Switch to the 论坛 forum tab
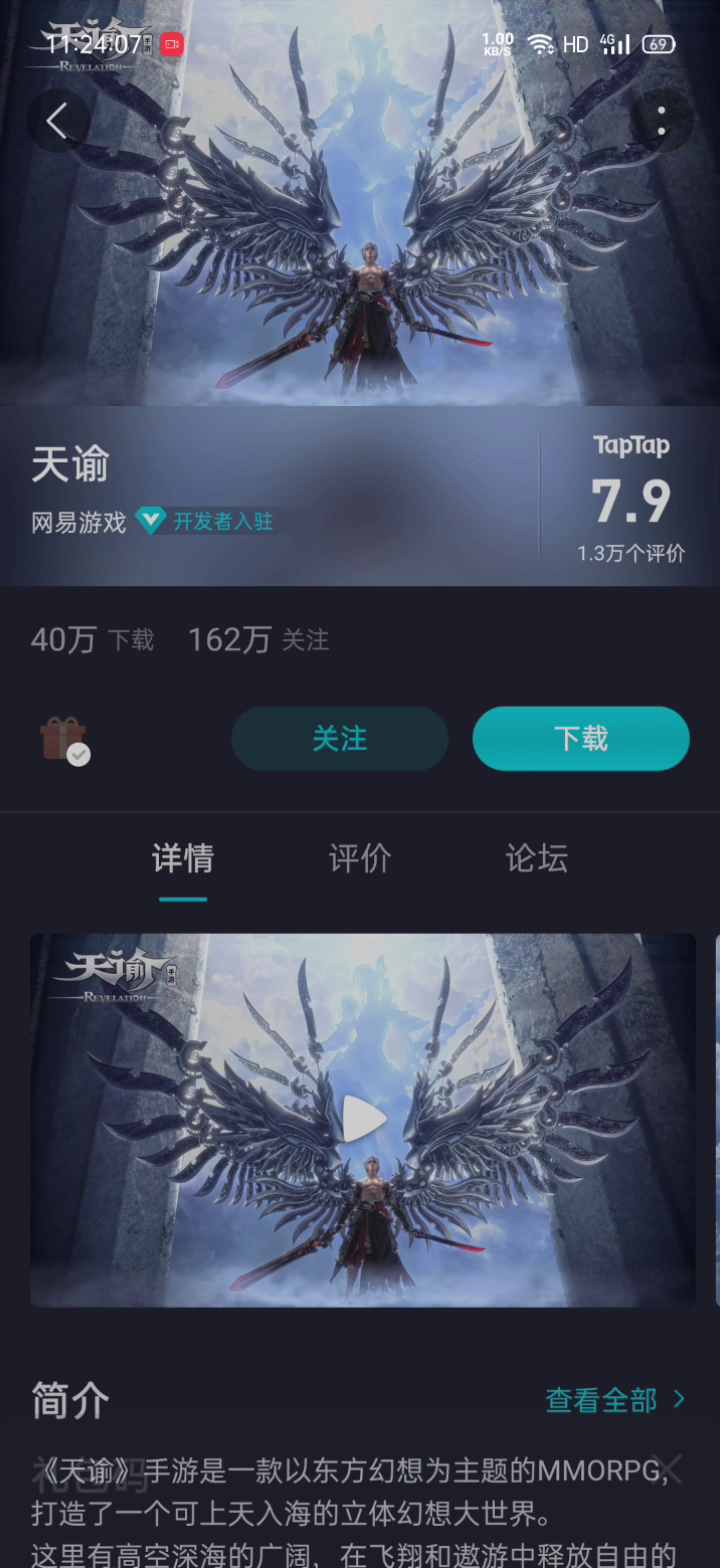 537,859
